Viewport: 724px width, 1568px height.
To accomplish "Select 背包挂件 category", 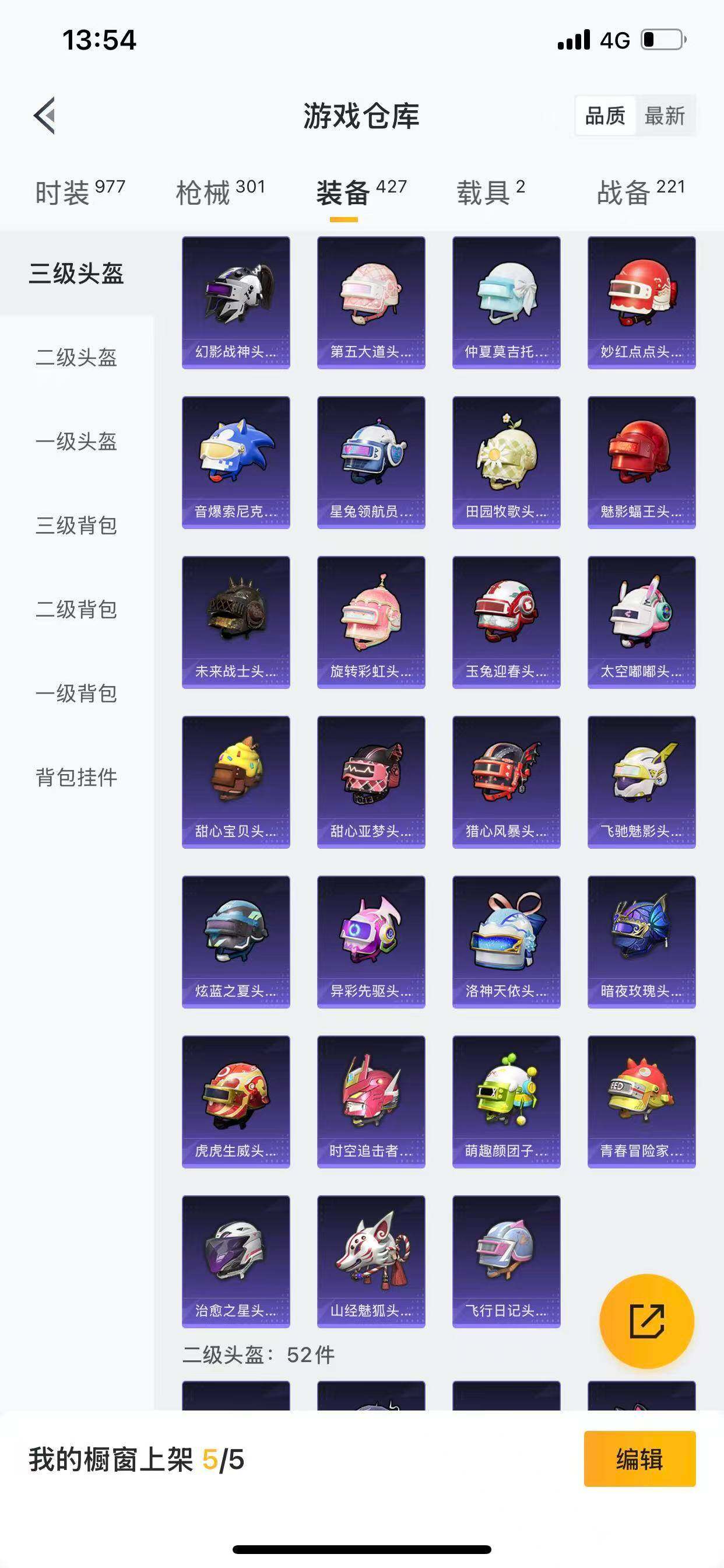I will coord(77,776).
